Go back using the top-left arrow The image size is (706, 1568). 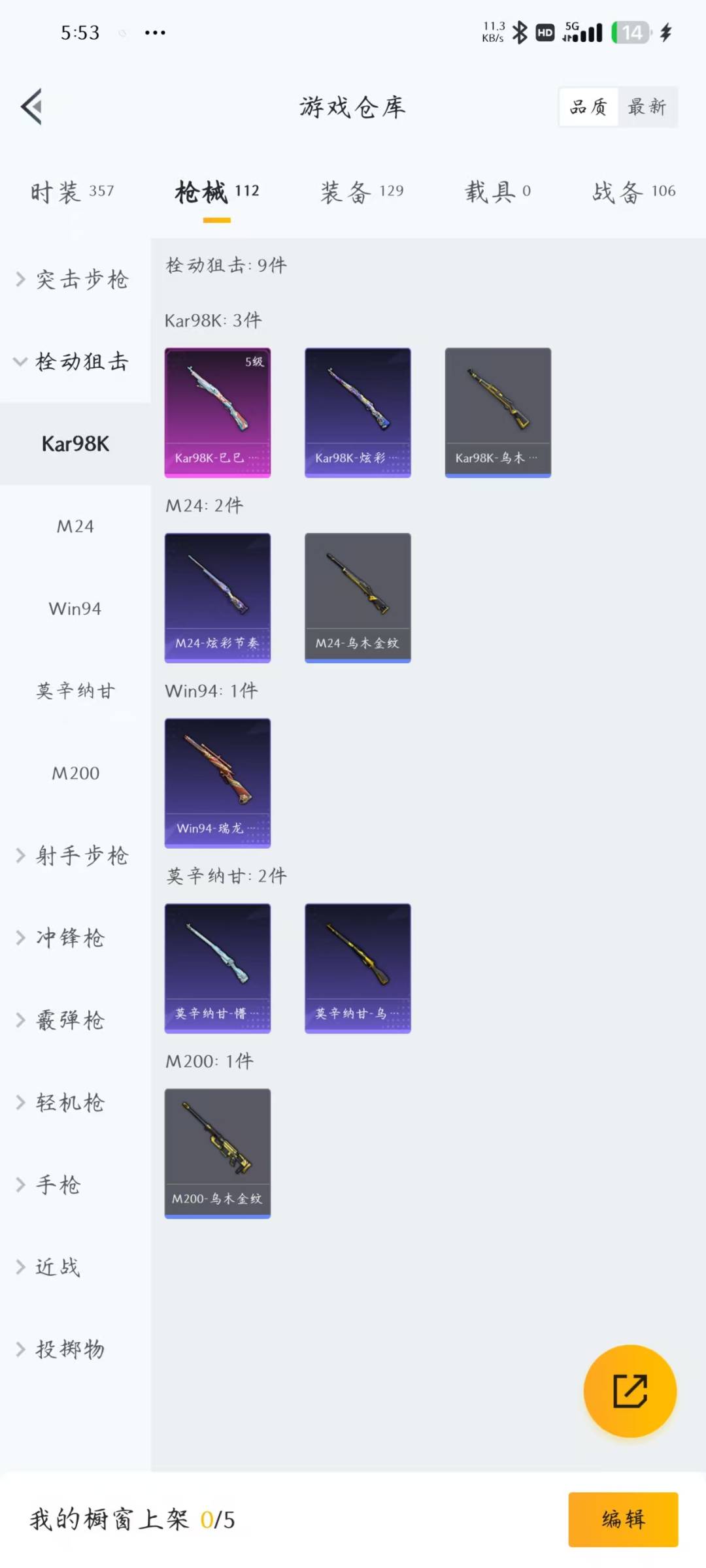pos(31,106)
